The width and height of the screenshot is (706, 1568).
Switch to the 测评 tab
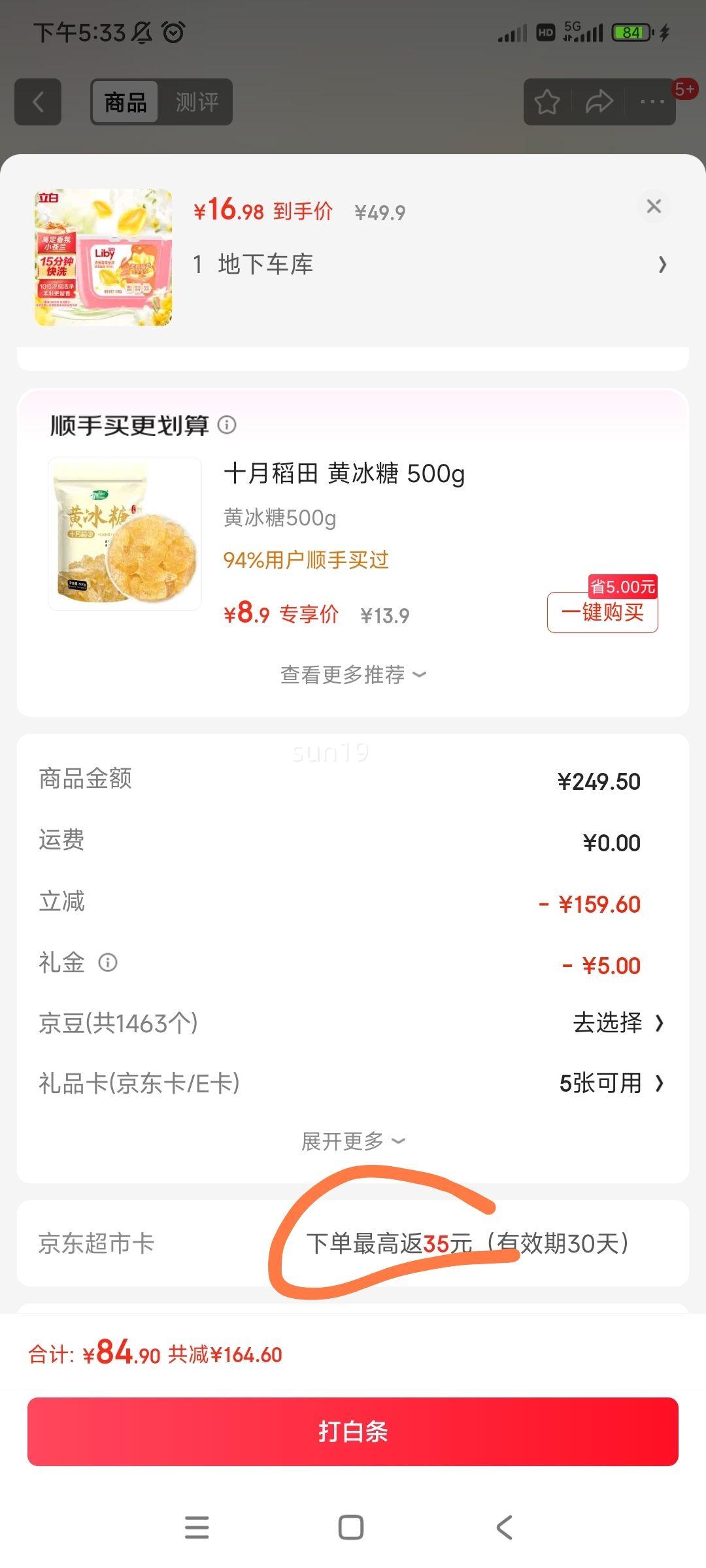(196, 102)
